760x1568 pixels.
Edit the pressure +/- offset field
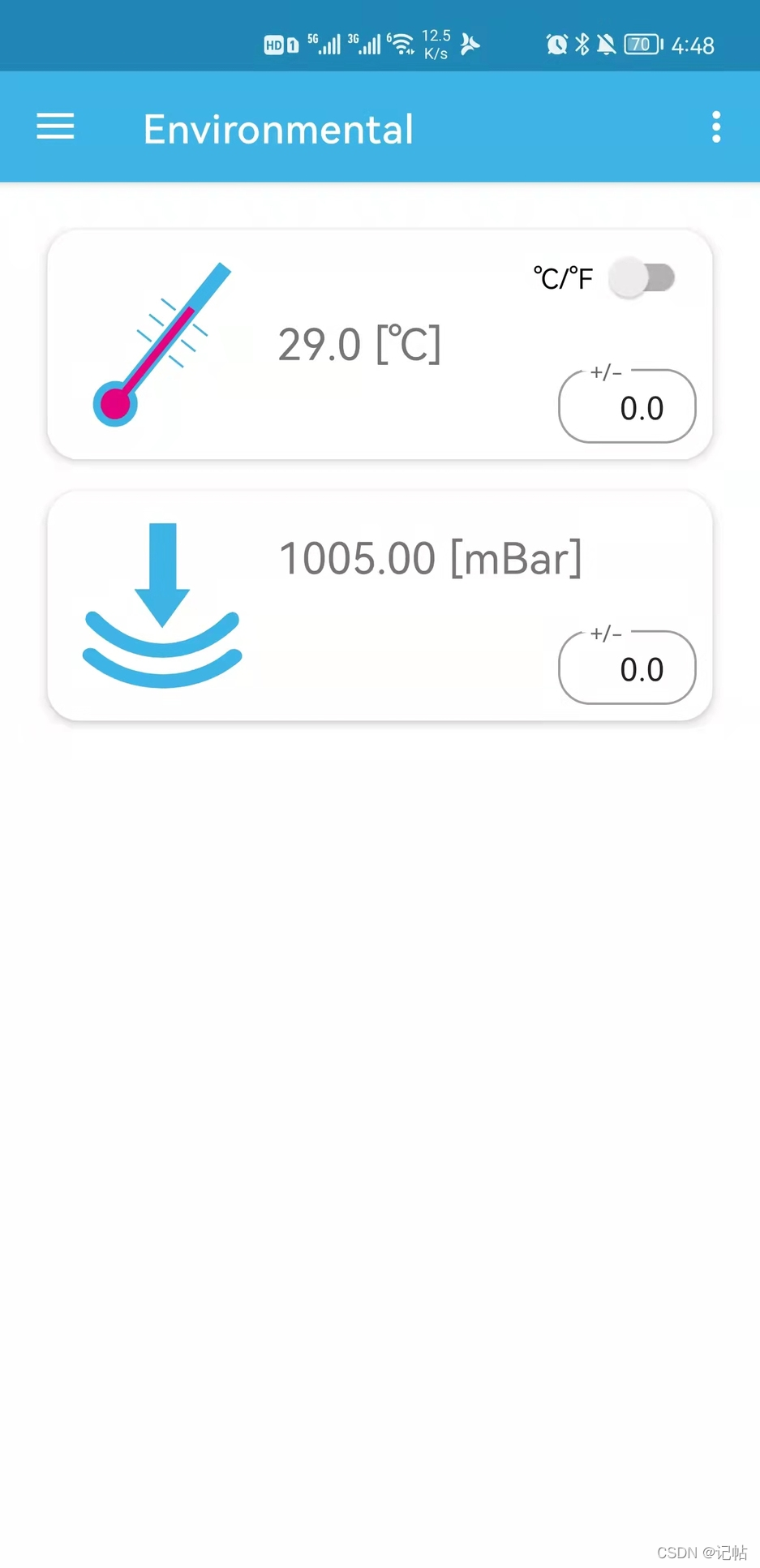627,668
